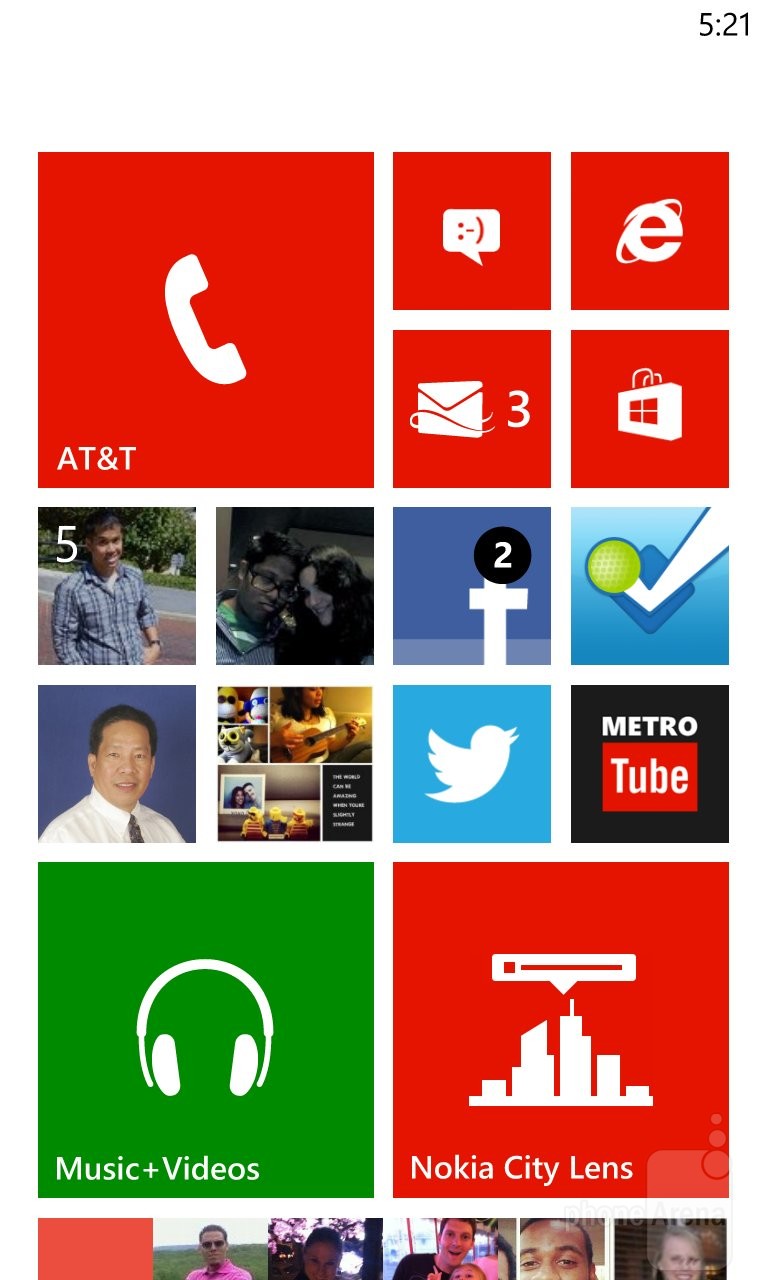This screenshot has height=1280, width=768.
Task: Open the contact tile of the couple photo
Action: coord(294,586)
